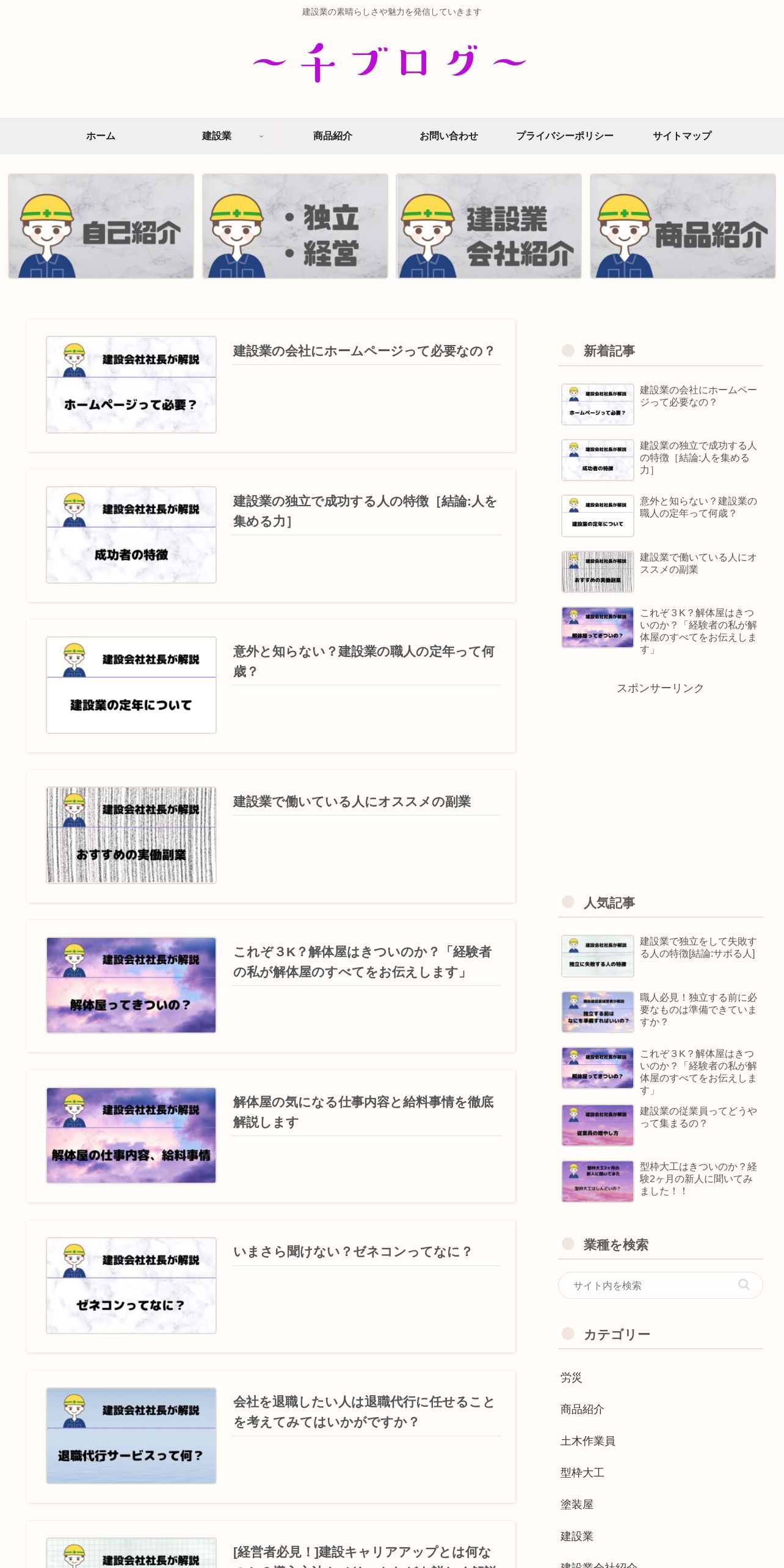Select the 型枠大工 category

[583, 1473]
